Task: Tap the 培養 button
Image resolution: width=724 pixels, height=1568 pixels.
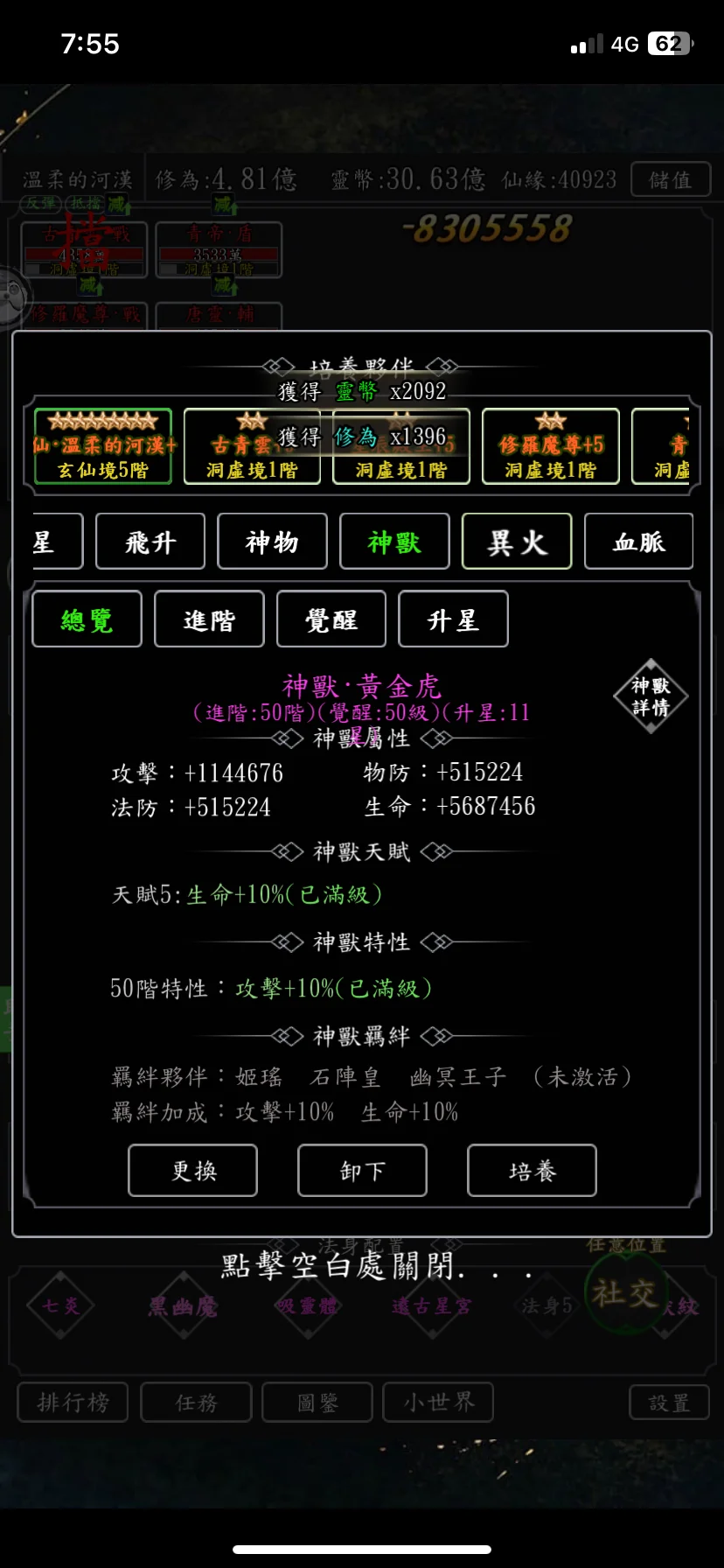Action: point(532,1170)
